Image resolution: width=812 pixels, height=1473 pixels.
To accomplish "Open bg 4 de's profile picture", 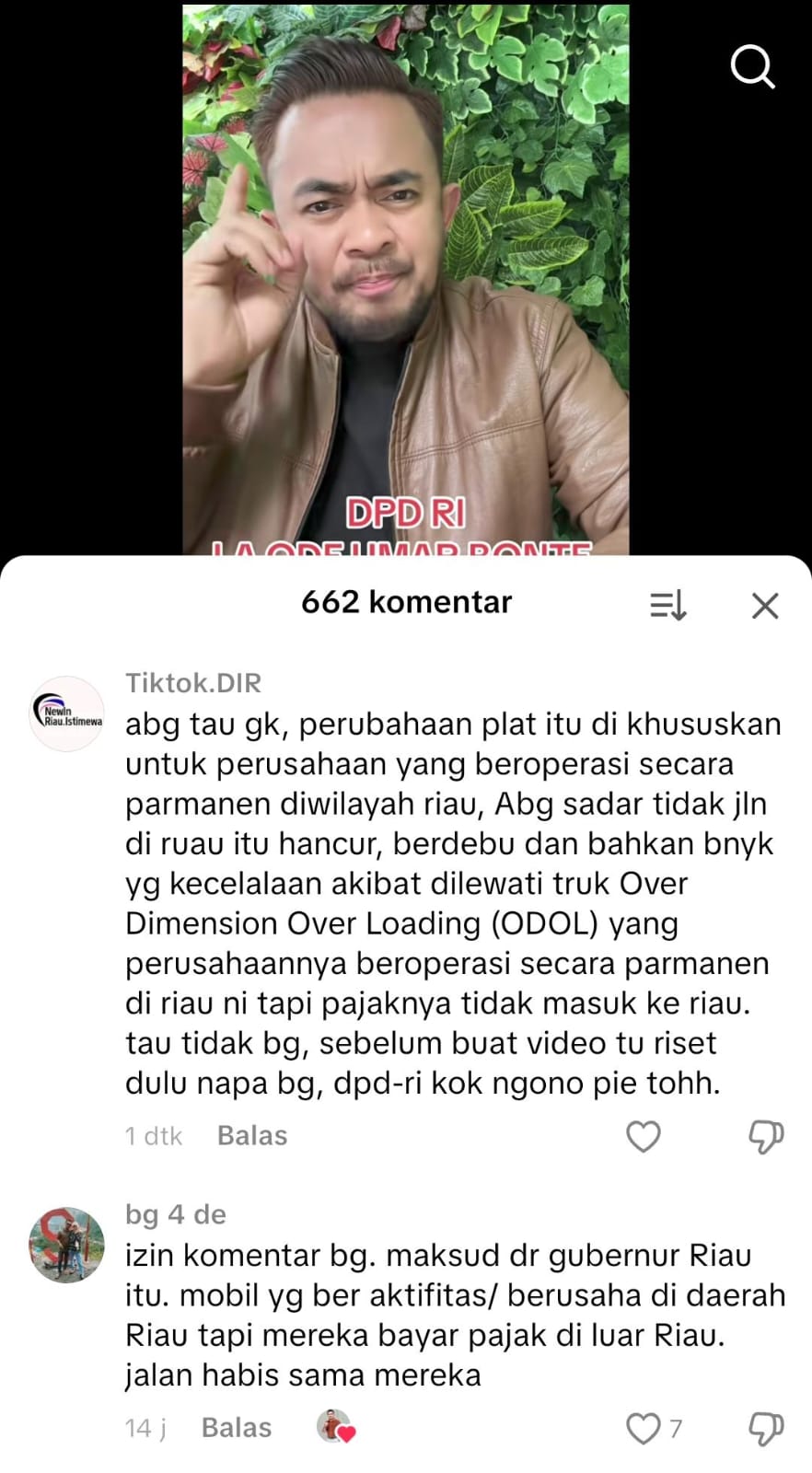I will [67, 1246].
